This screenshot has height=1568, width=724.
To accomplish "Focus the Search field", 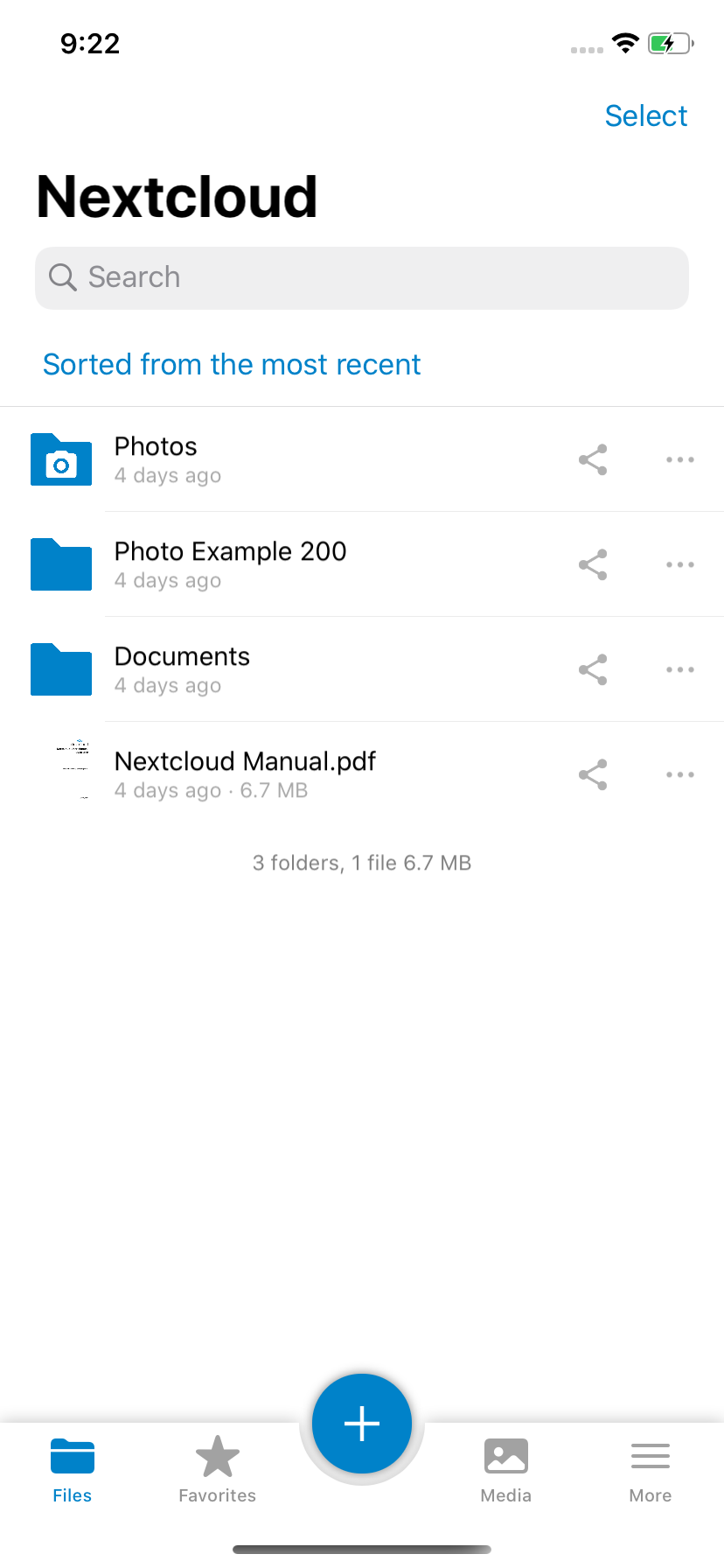I will coord(362,277).
